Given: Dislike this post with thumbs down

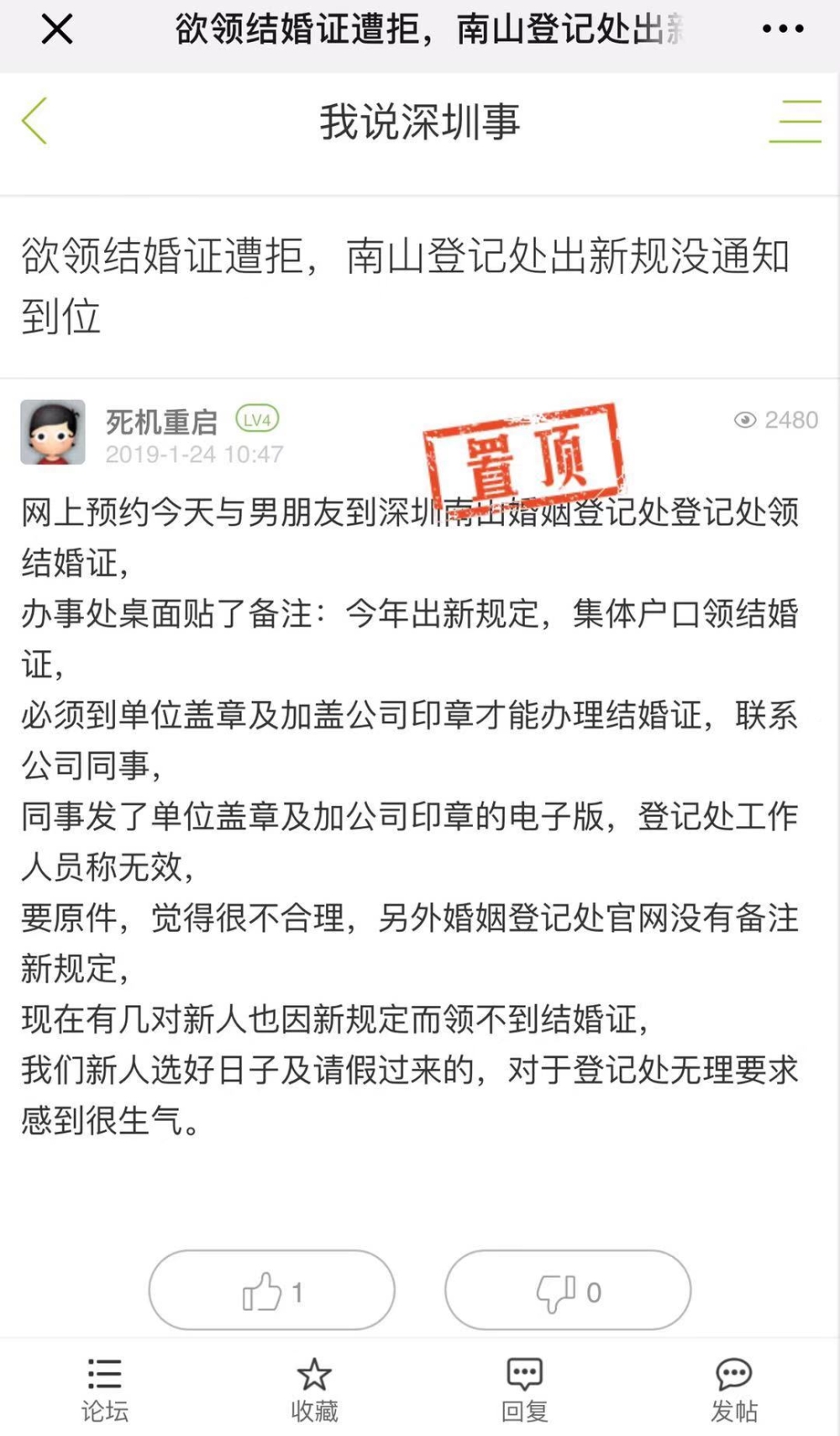Looking at the screenshot, I should tap(568, 1290).
